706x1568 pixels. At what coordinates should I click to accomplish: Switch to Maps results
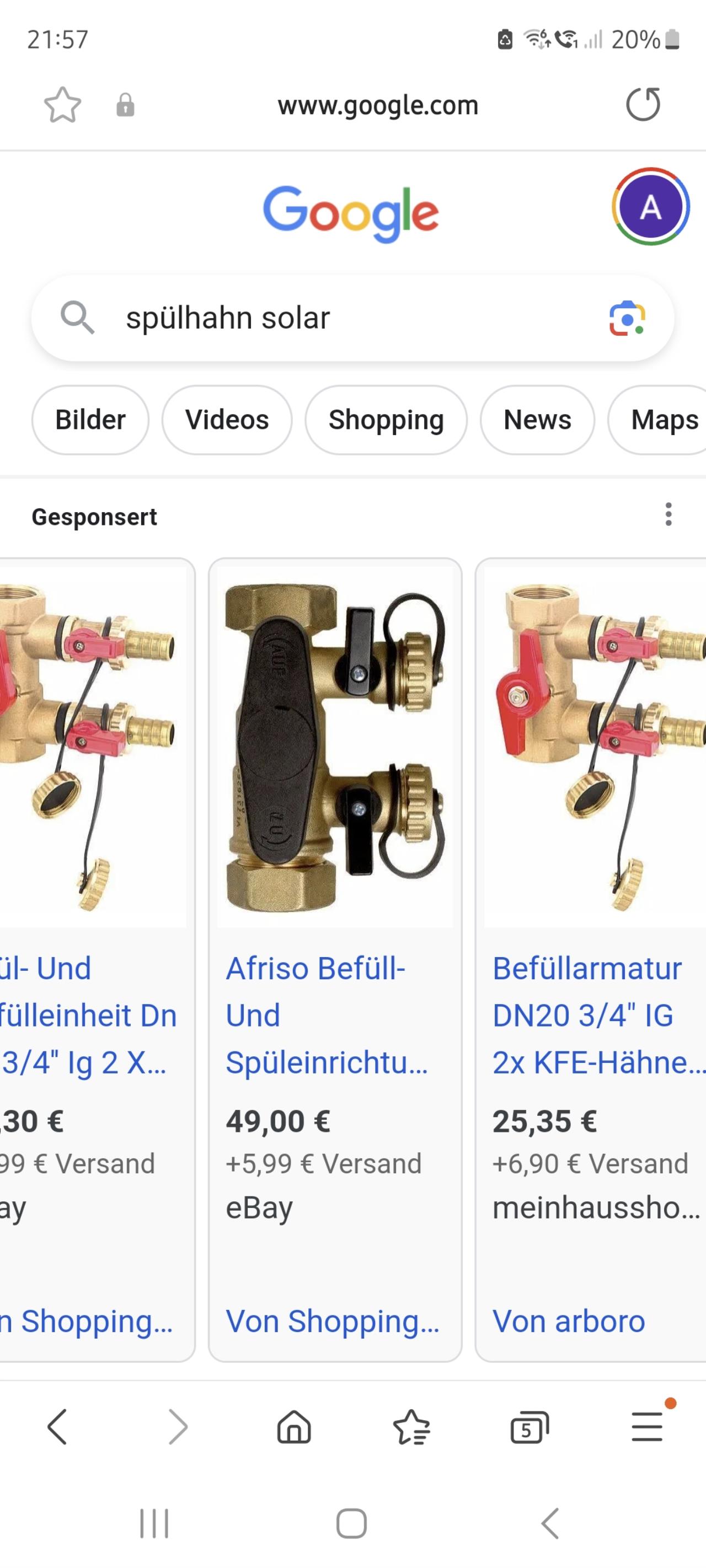pos(658,420)
